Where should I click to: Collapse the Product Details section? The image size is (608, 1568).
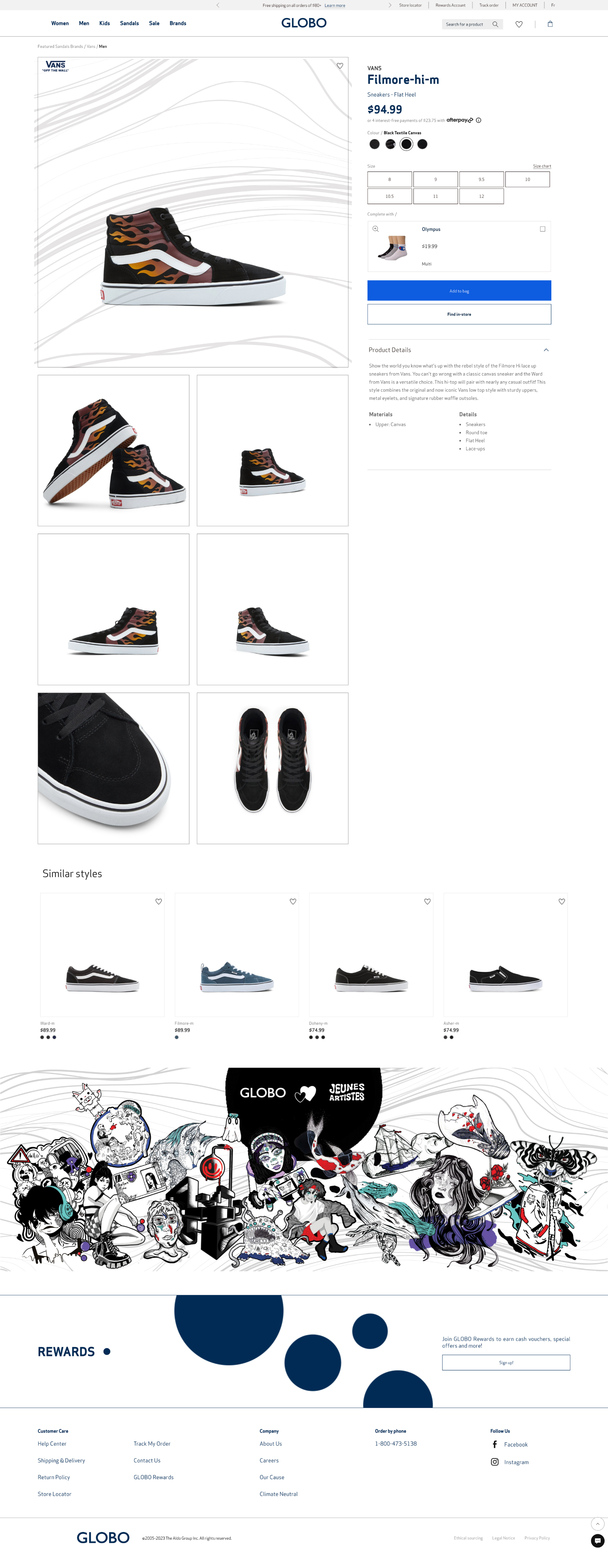[x=546, y=350]
